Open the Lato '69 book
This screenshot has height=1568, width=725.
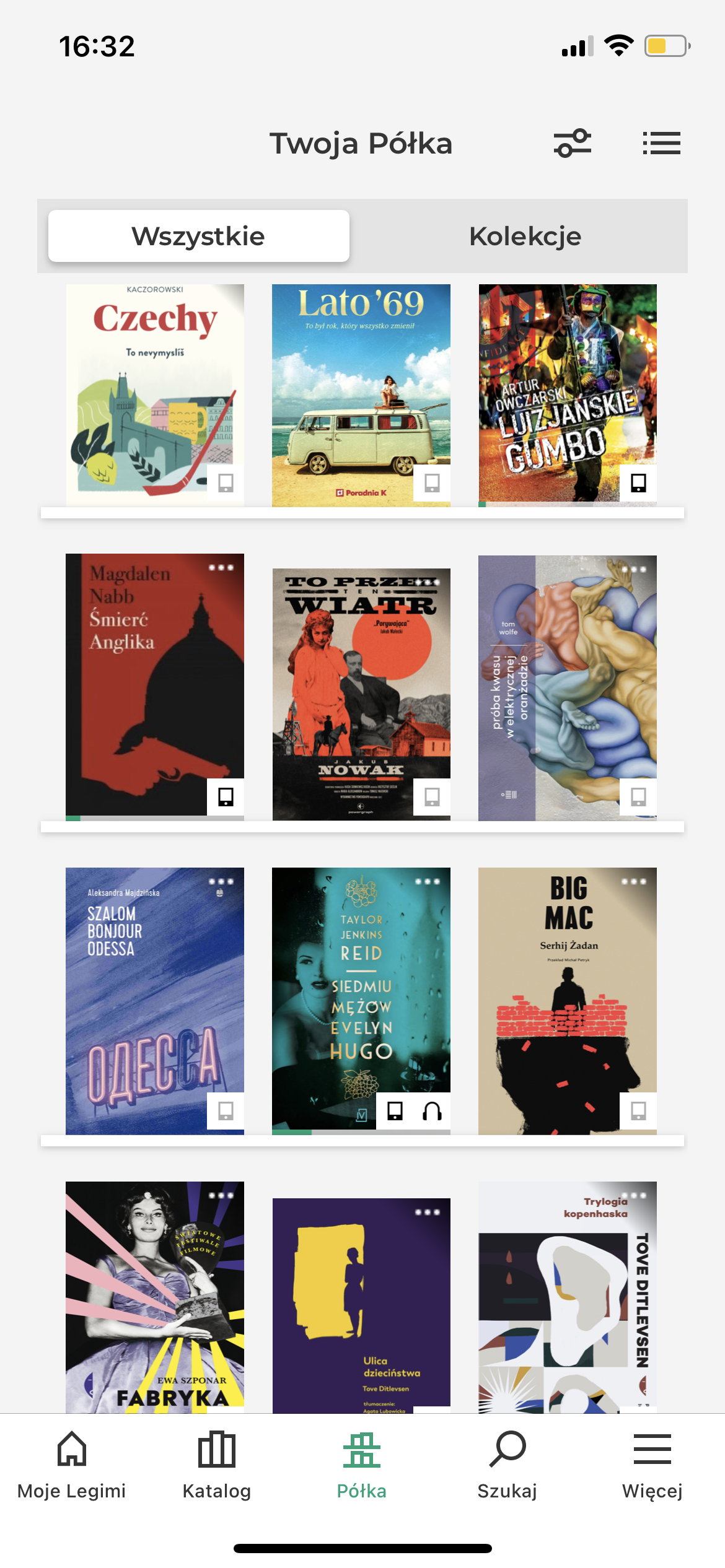(361, 395)
